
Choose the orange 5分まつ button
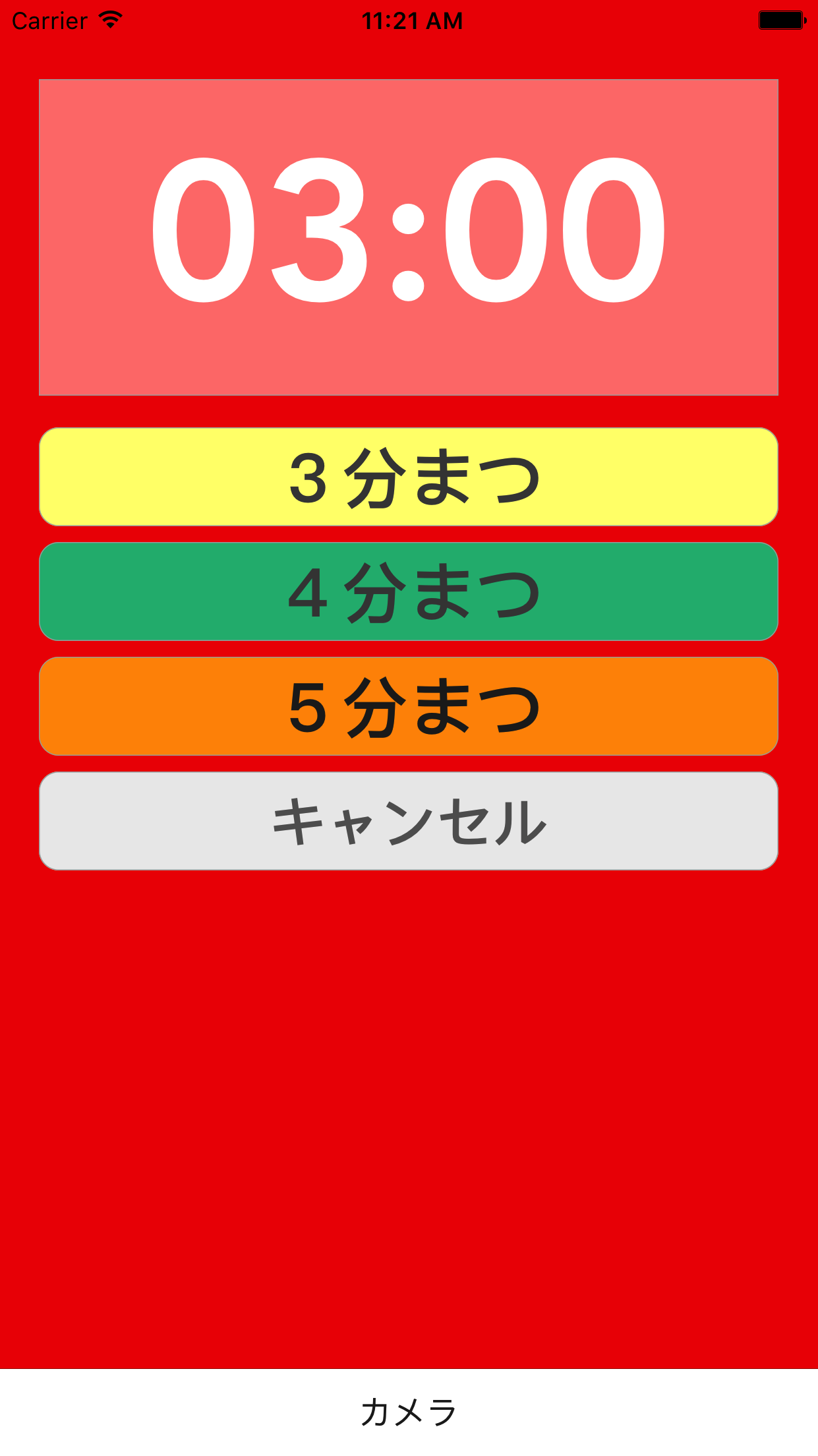click(x=409, y=706)
